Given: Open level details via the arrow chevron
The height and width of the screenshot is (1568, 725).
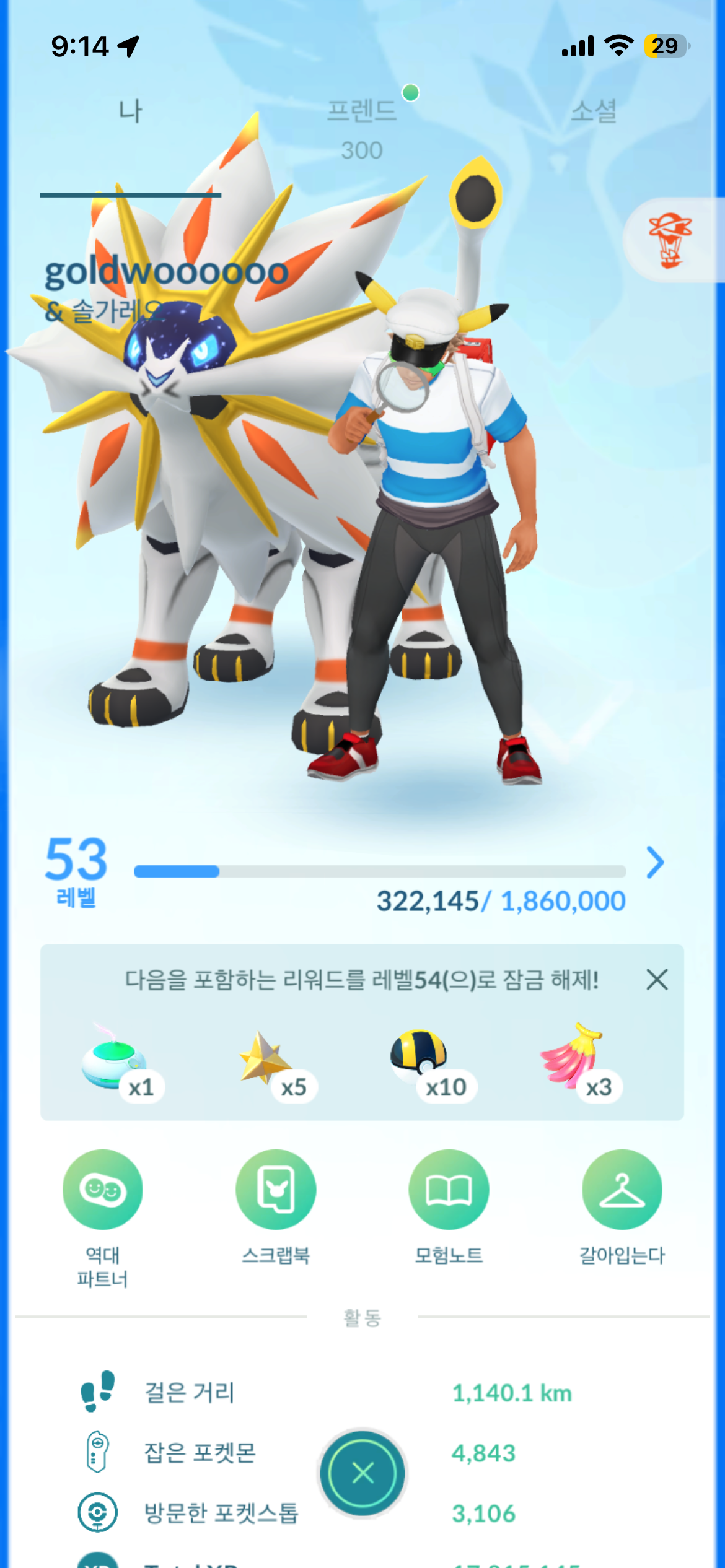Looking at the screenshot, I should (x=655, y=863).
